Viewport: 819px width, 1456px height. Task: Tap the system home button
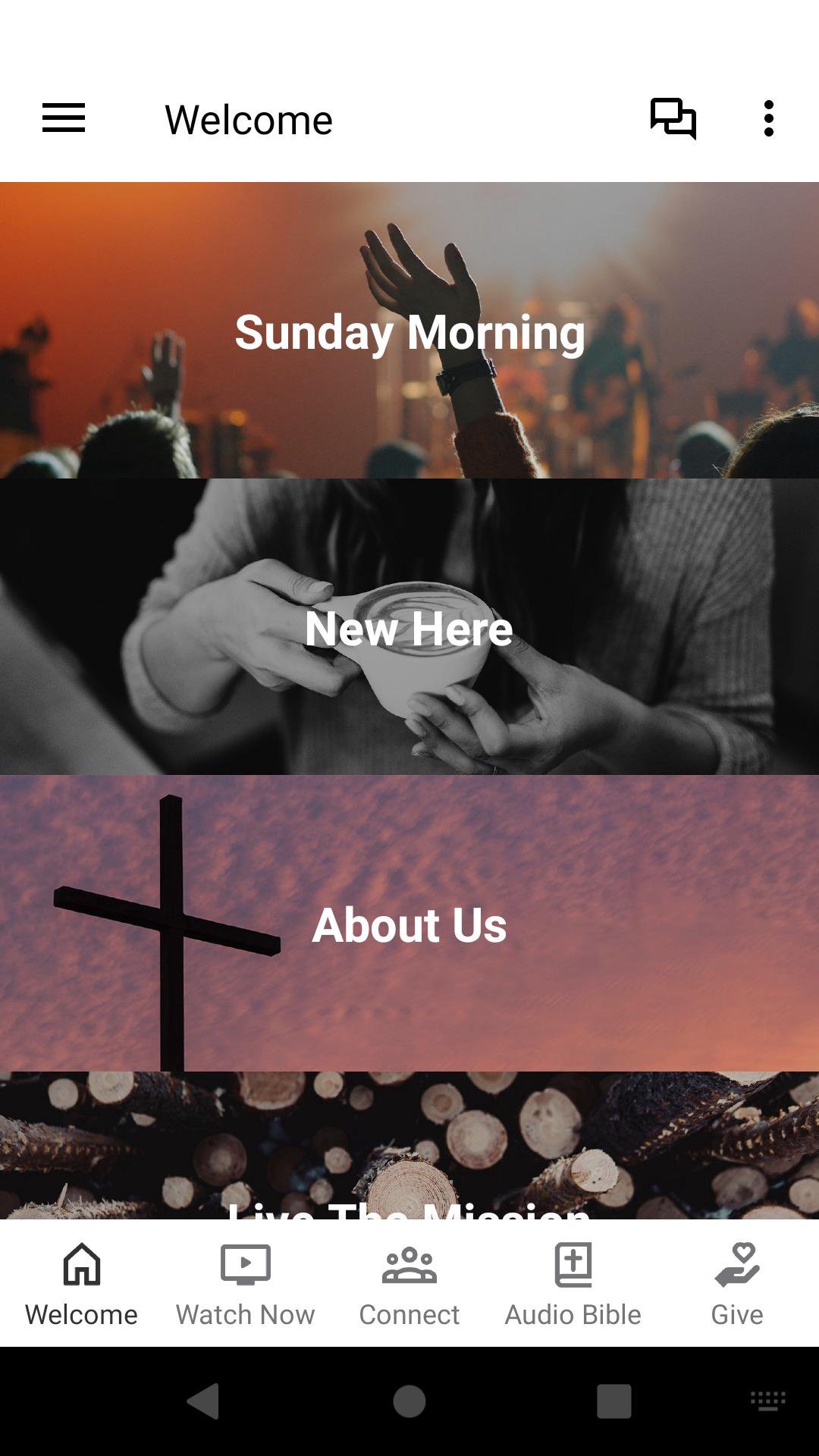coord(409,1401)
